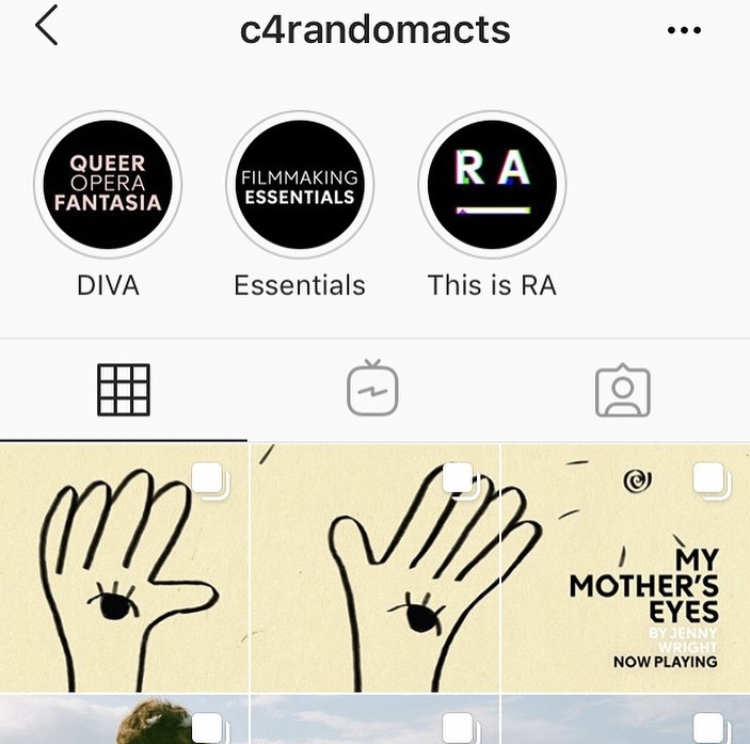Open the middle hand-with-eye post
This screenshot has width=750, height=744.
tap(374, 568)
